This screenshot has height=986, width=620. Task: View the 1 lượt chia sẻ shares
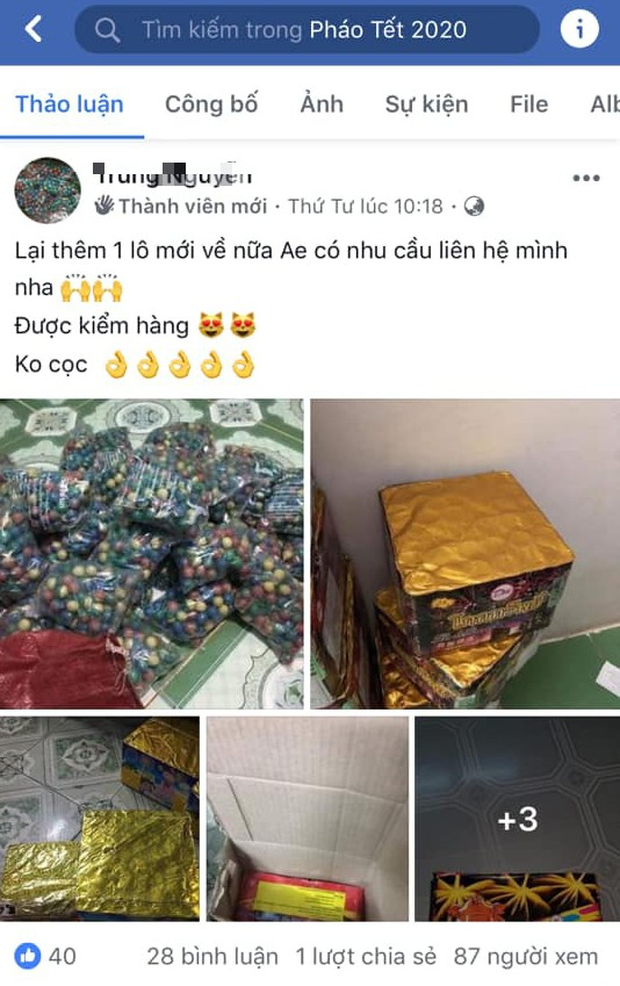[x=366, y=956]
